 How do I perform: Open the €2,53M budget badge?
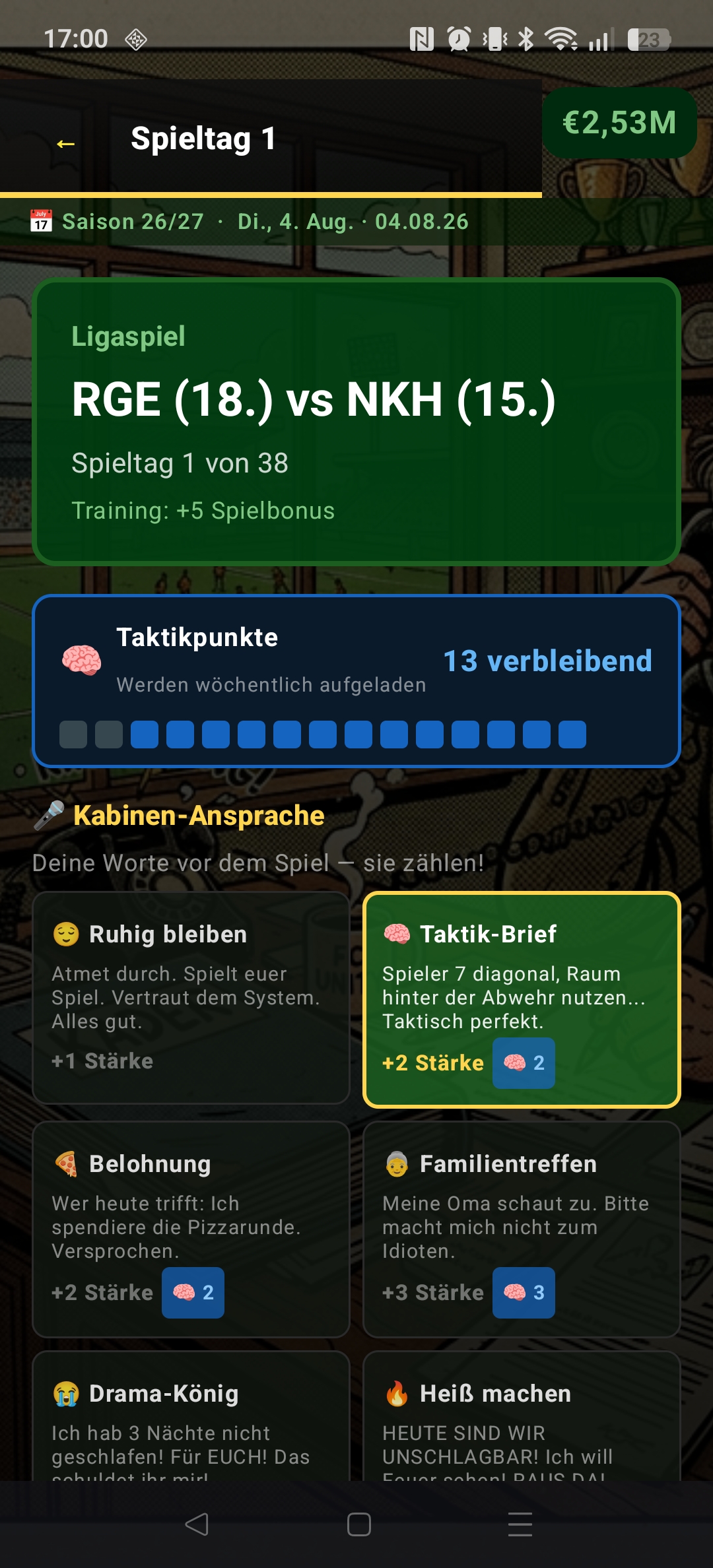pyautogui.click(x=619, y=123)
